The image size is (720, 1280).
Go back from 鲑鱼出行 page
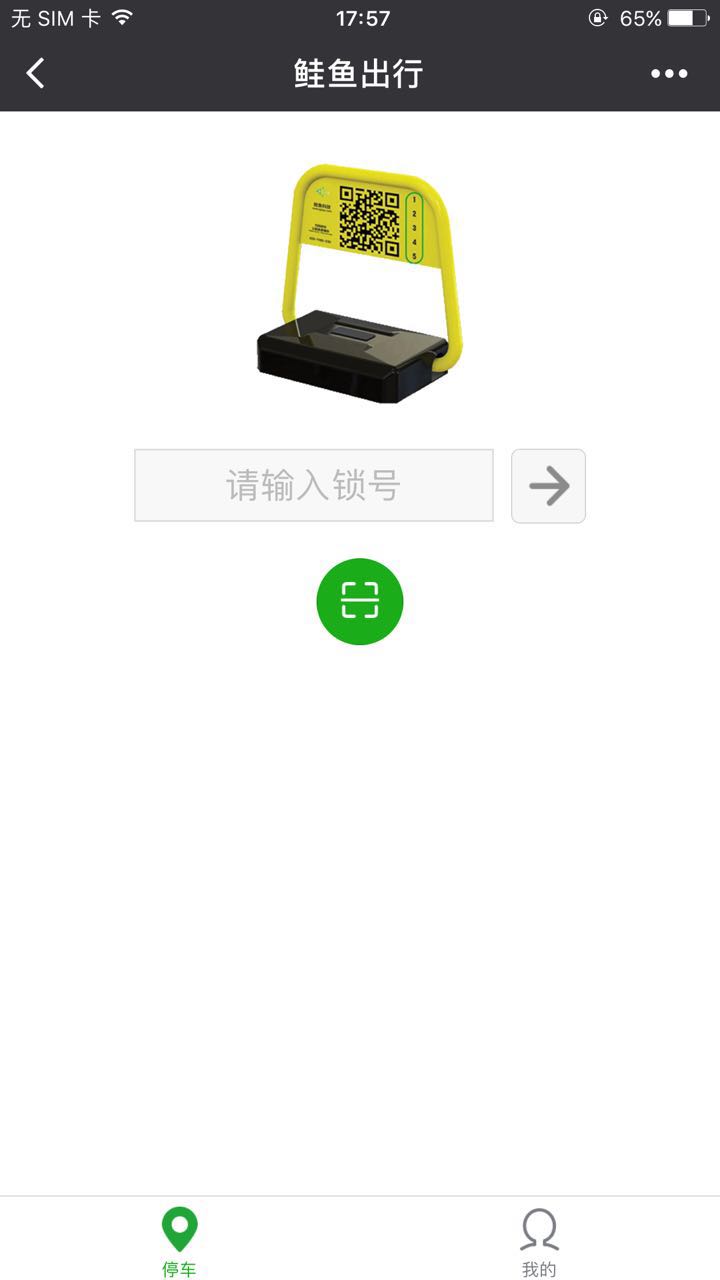tap(36, 73)
